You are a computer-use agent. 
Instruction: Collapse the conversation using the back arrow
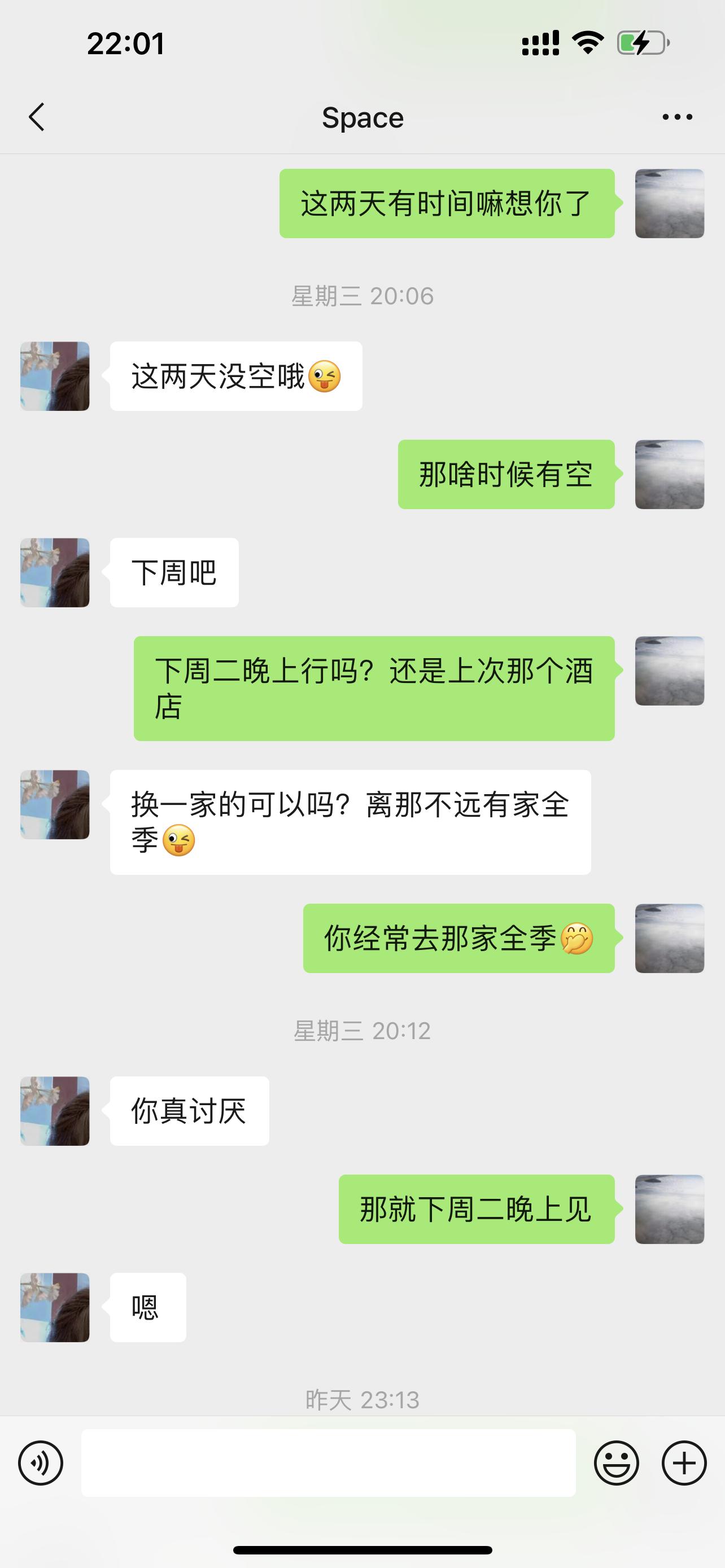[36, 117]
